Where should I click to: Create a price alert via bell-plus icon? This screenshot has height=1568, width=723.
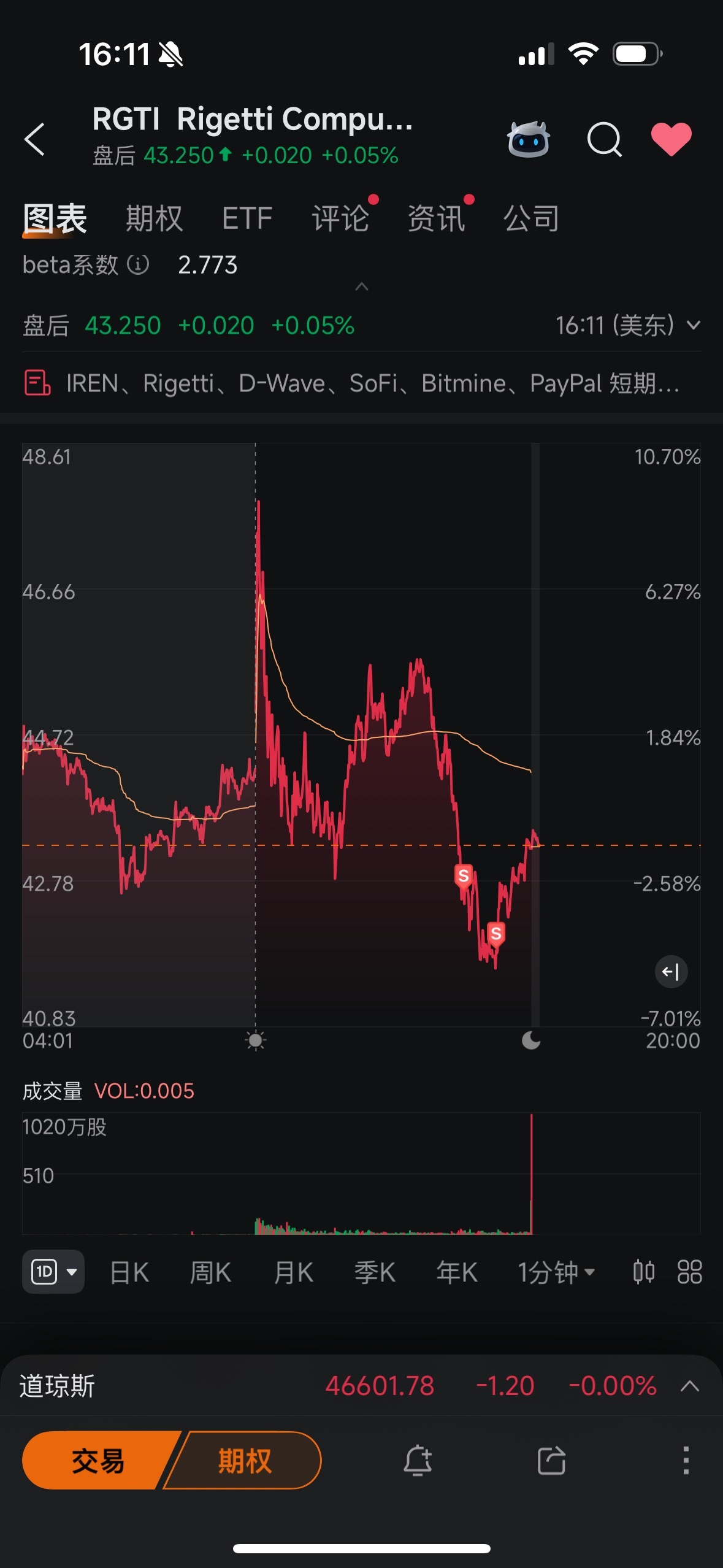418,1461
